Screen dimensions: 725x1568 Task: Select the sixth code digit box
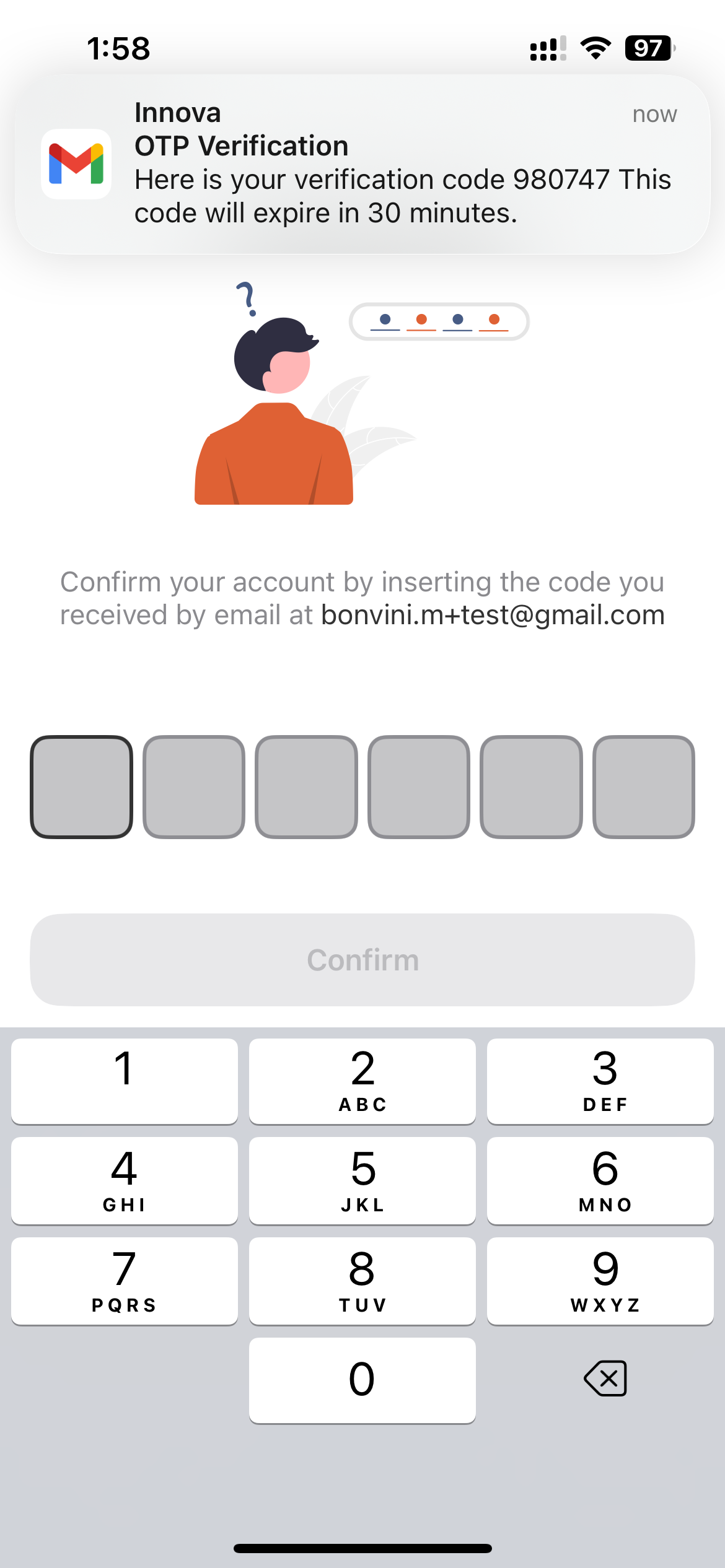[644, 787]
